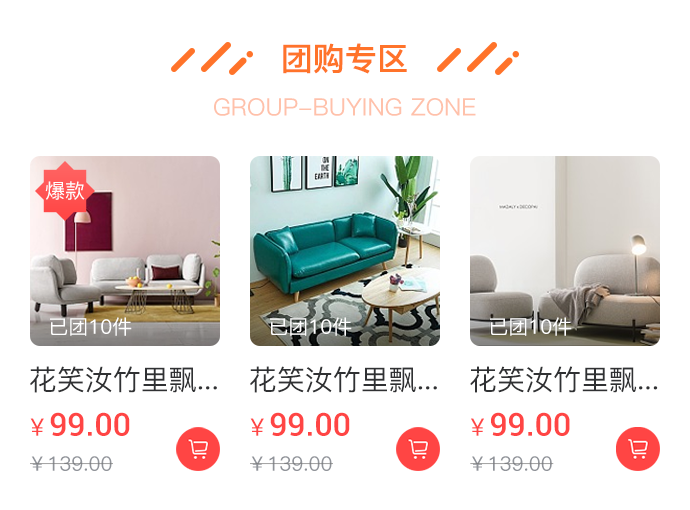Open the beige sofa with floor lamp card
690x510 pixels.
point(565,251)
